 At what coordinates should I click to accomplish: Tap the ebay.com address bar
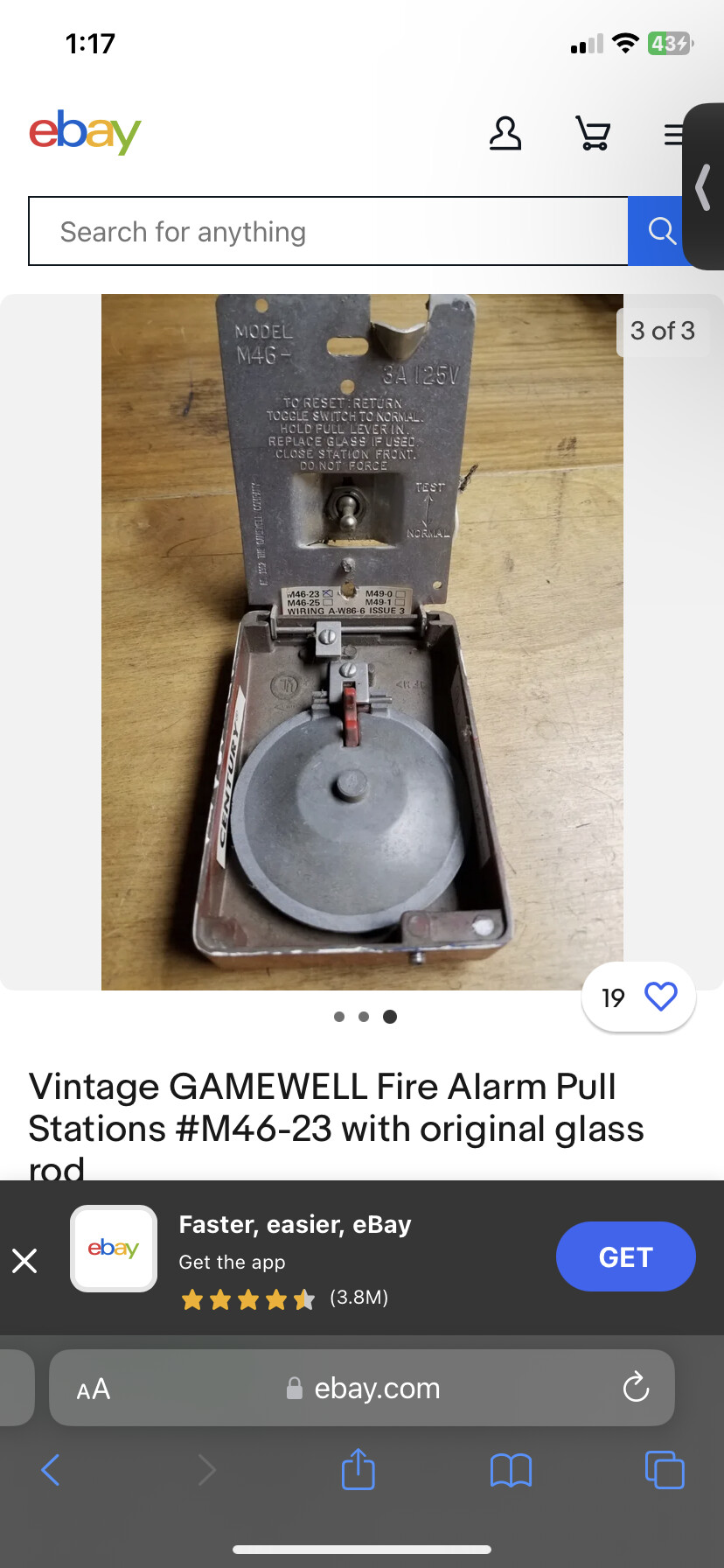click(x=376, y=1389)
